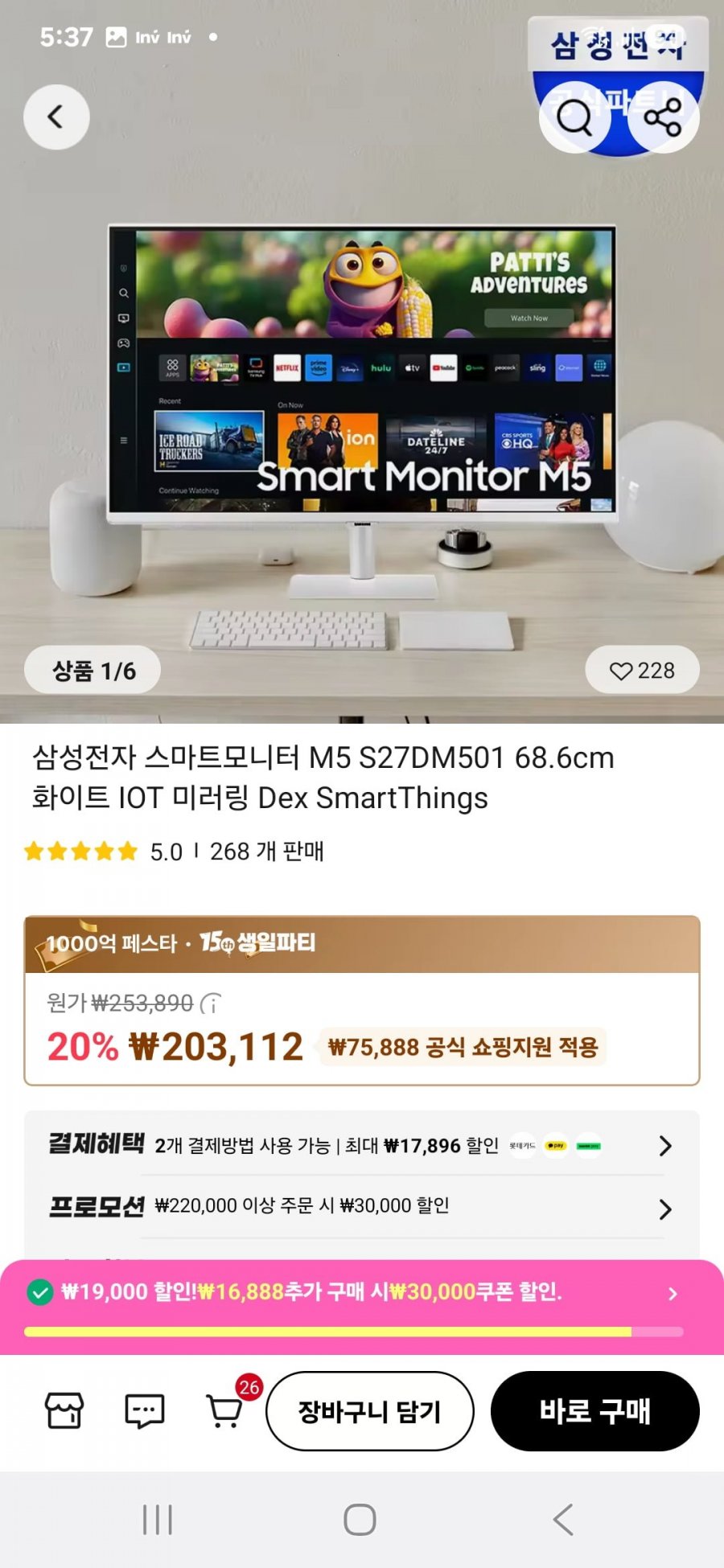
Task: Tap 바로 구매 buy now
Action: [x=594, y=1411]
